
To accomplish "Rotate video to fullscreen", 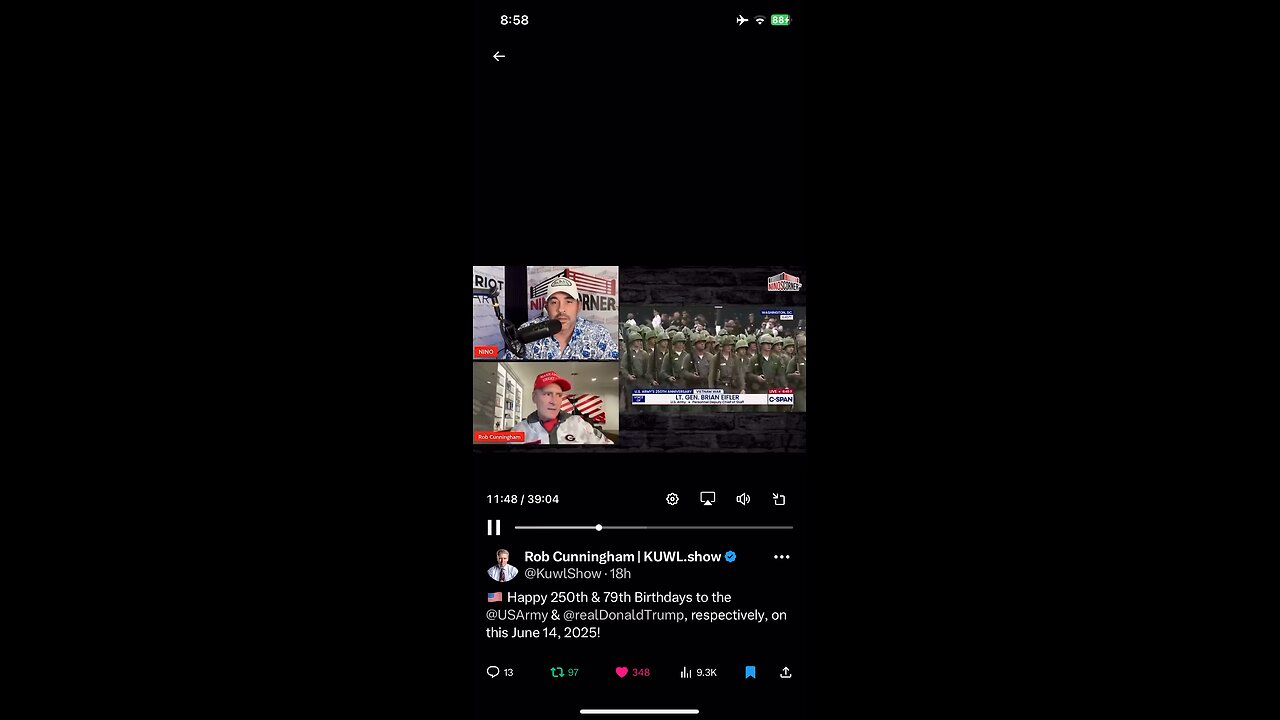I will pyautogui.click(x=779, y=499).
